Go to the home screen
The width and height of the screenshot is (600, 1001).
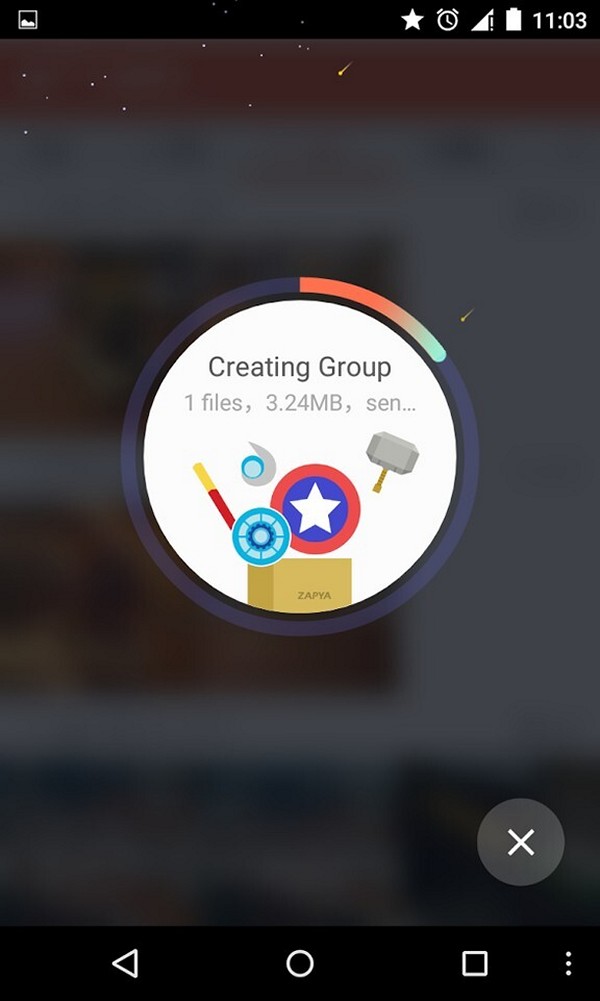point(300,963)
